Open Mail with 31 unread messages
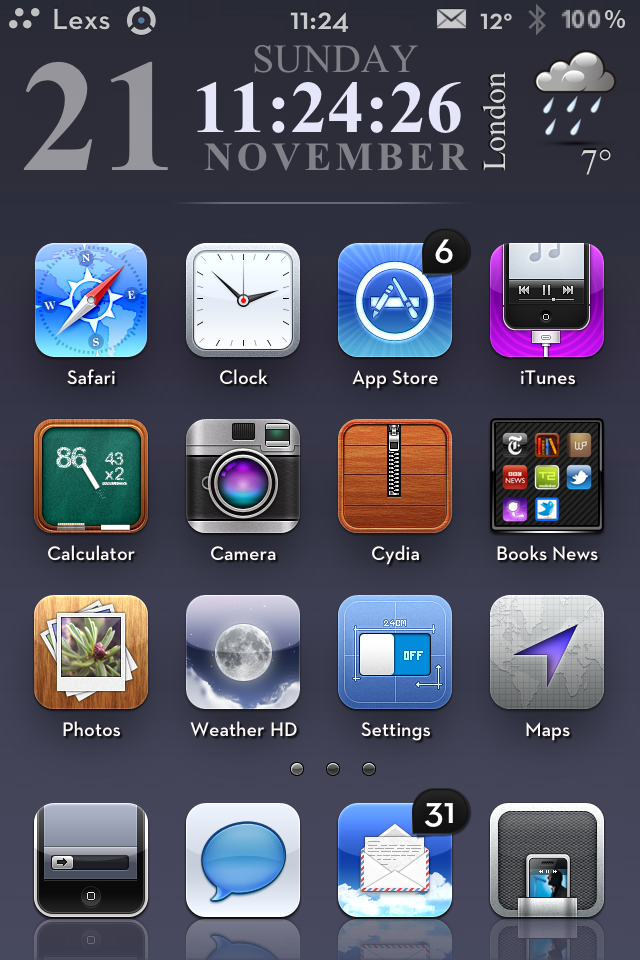Image resolution: width=640 pixels, height=960 pixels. 395,860
